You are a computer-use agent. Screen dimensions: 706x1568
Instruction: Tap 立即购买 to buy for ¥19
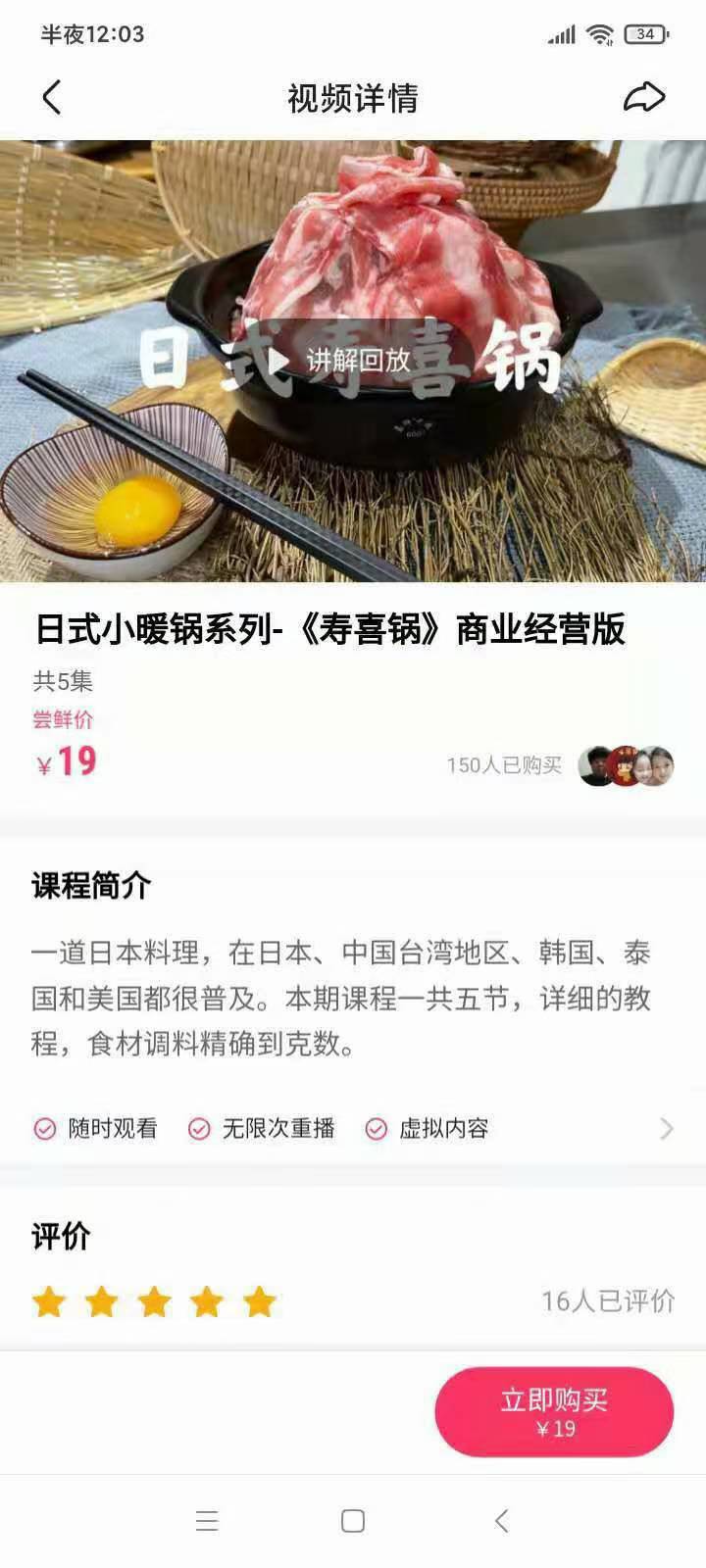[x=554, y=1411]
